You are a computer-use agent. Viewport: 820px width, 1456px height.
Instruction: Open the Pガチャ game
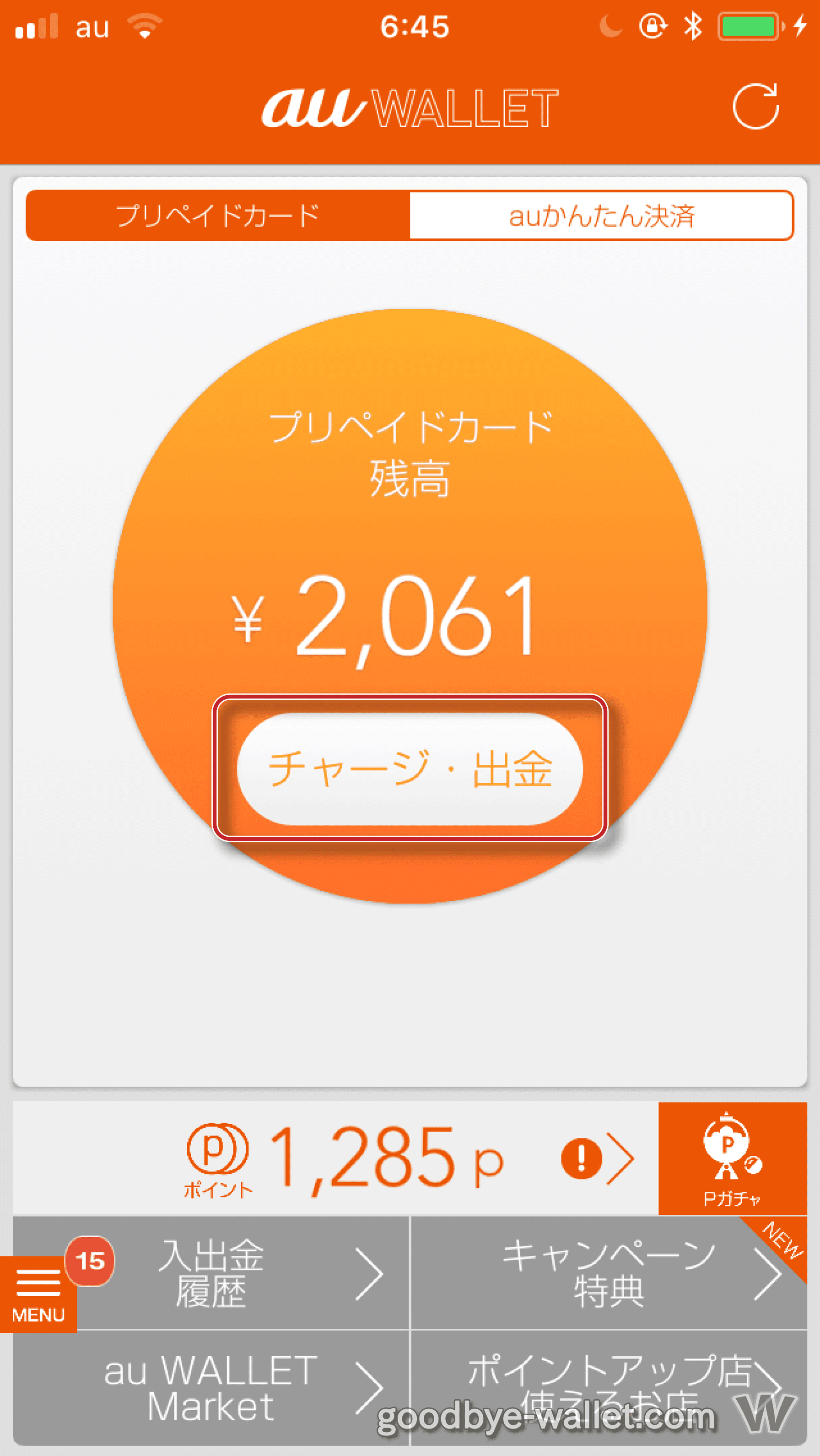tap(733, 1158)
